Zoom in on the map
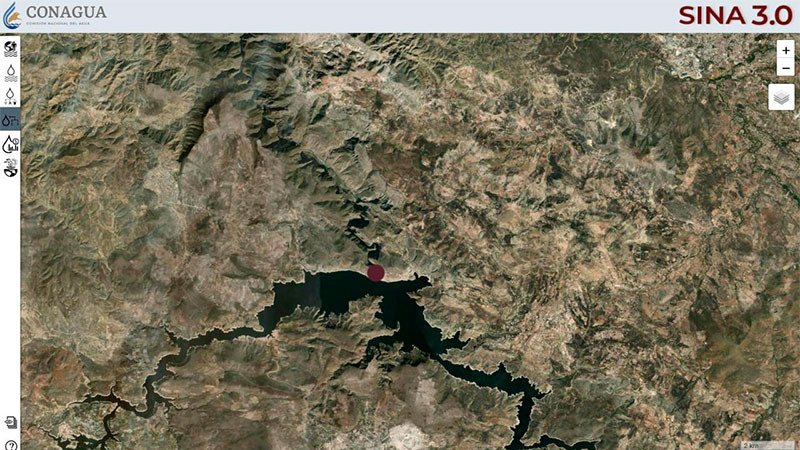This screenshot has width=800, height=450. point(785,50)
